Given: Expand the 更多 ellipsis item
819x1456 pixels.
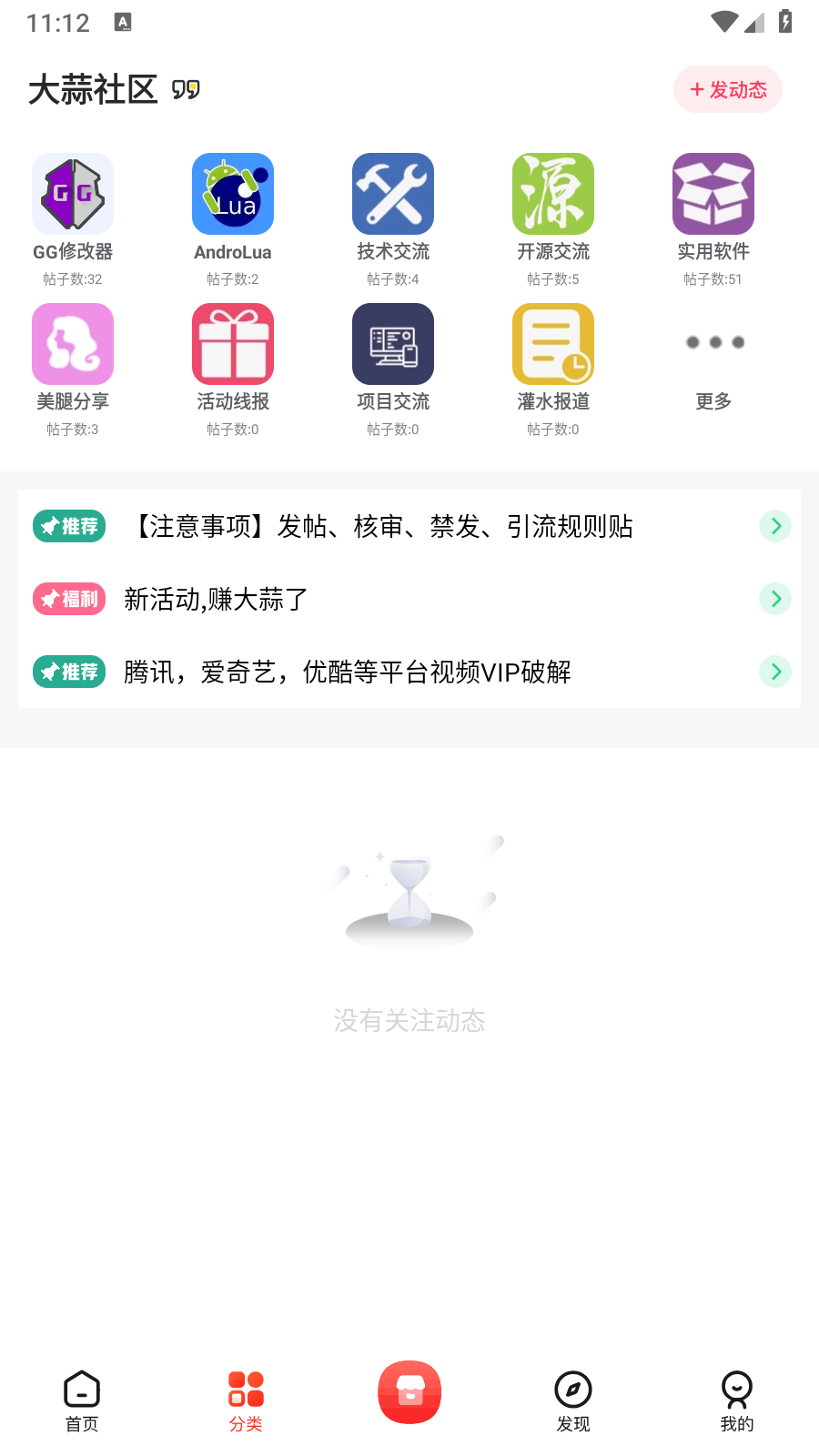Looking at the screenshot, I should coord(713,344).
